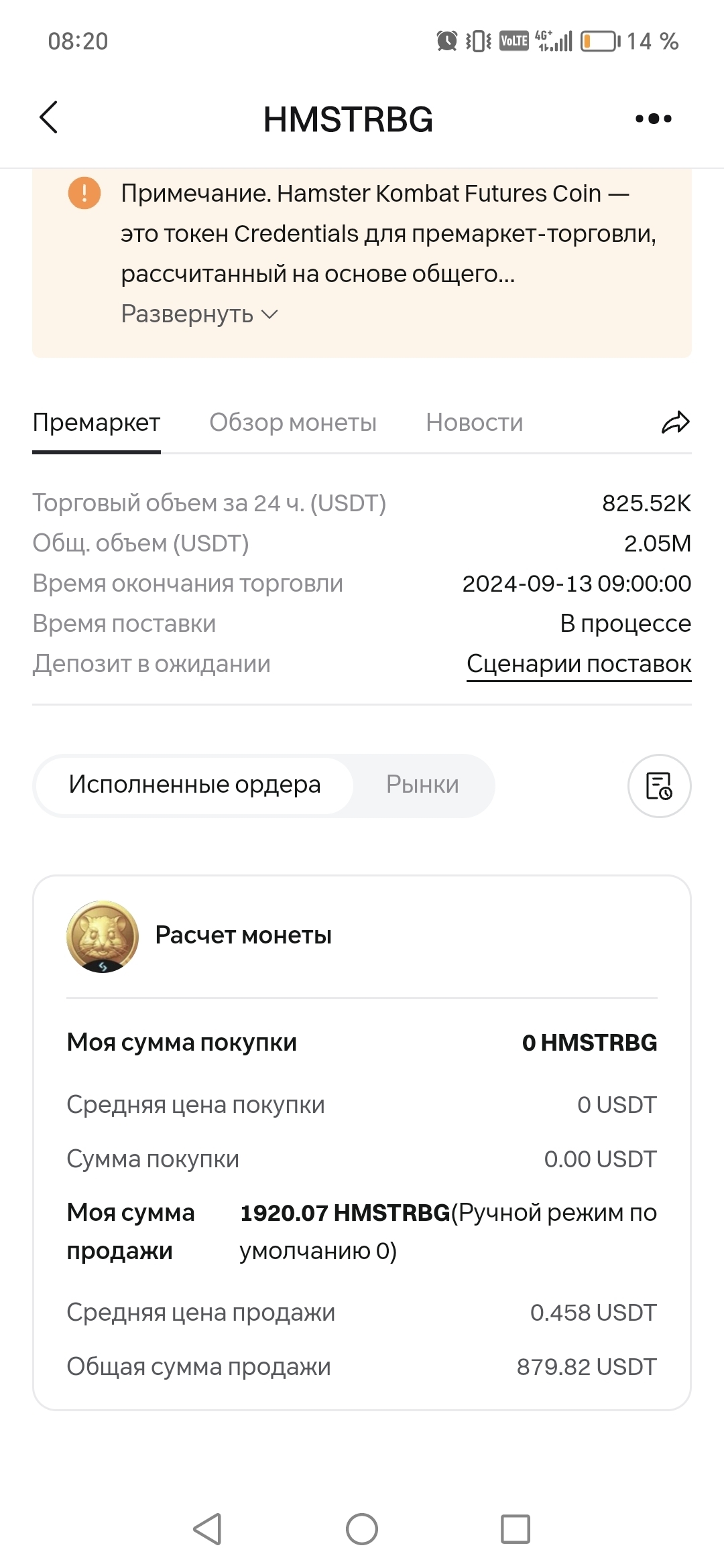
Task: Tap the system home button
Action: point(362,1529)
